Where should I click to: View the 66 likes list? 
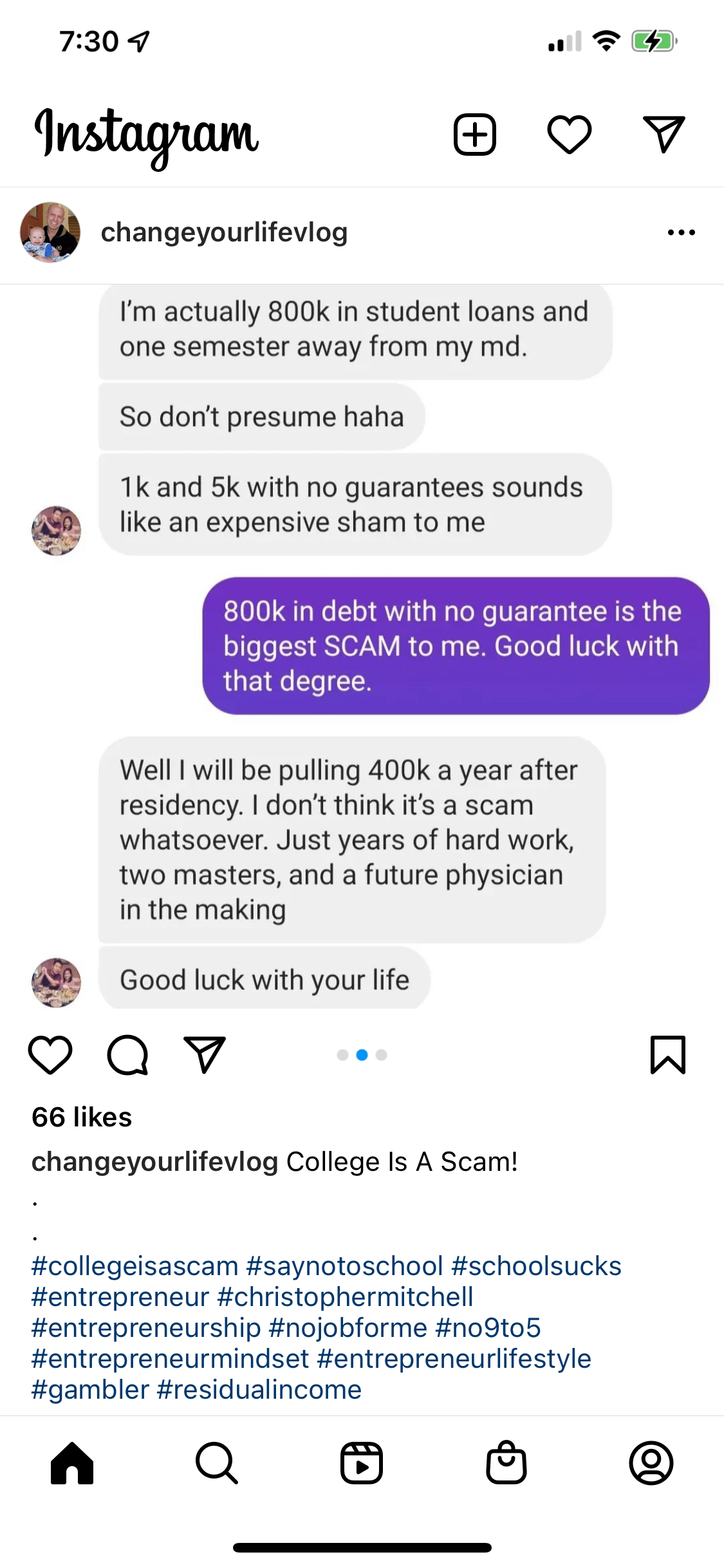82,1117
